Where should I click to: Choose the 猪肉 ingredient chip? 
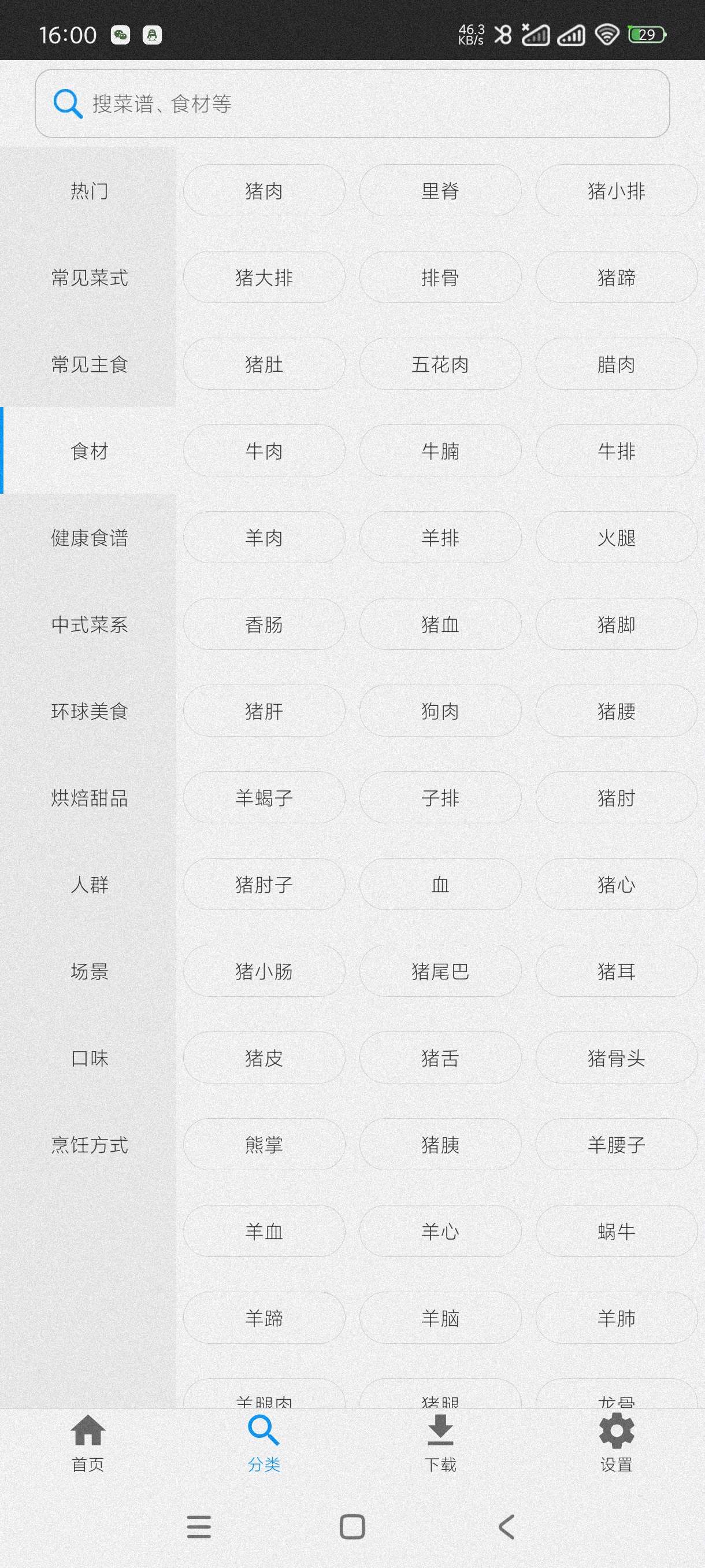[264, 191]
